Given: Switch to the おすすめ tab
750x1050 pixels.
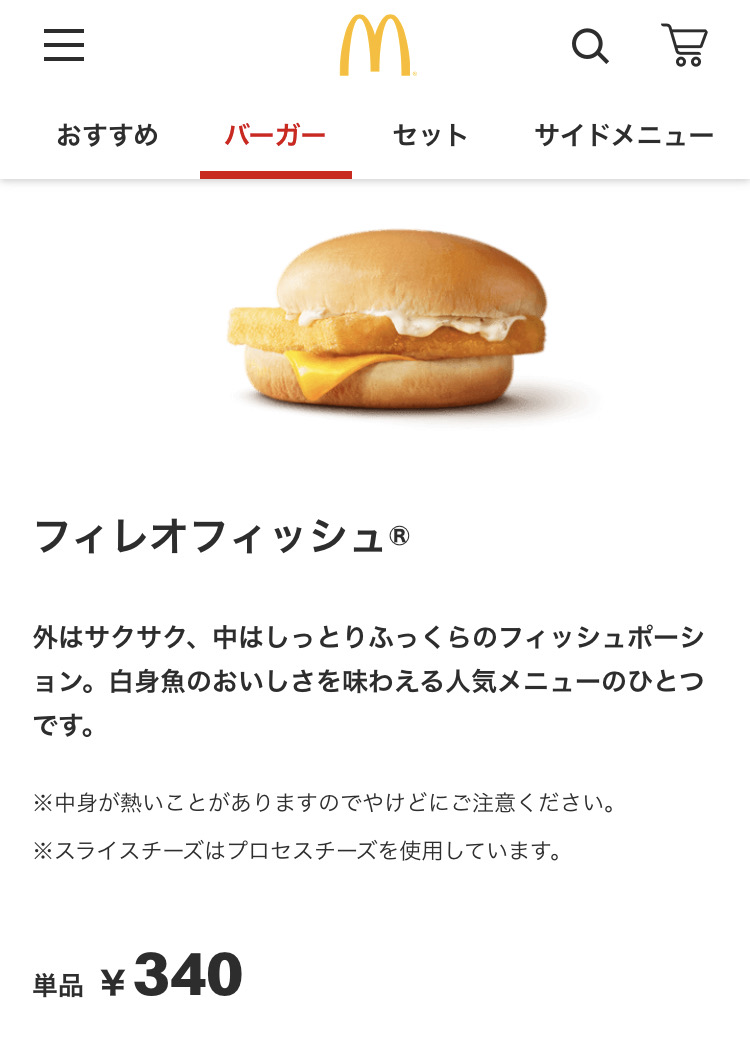Looking at the screenshot, I should tap(107, 135).
